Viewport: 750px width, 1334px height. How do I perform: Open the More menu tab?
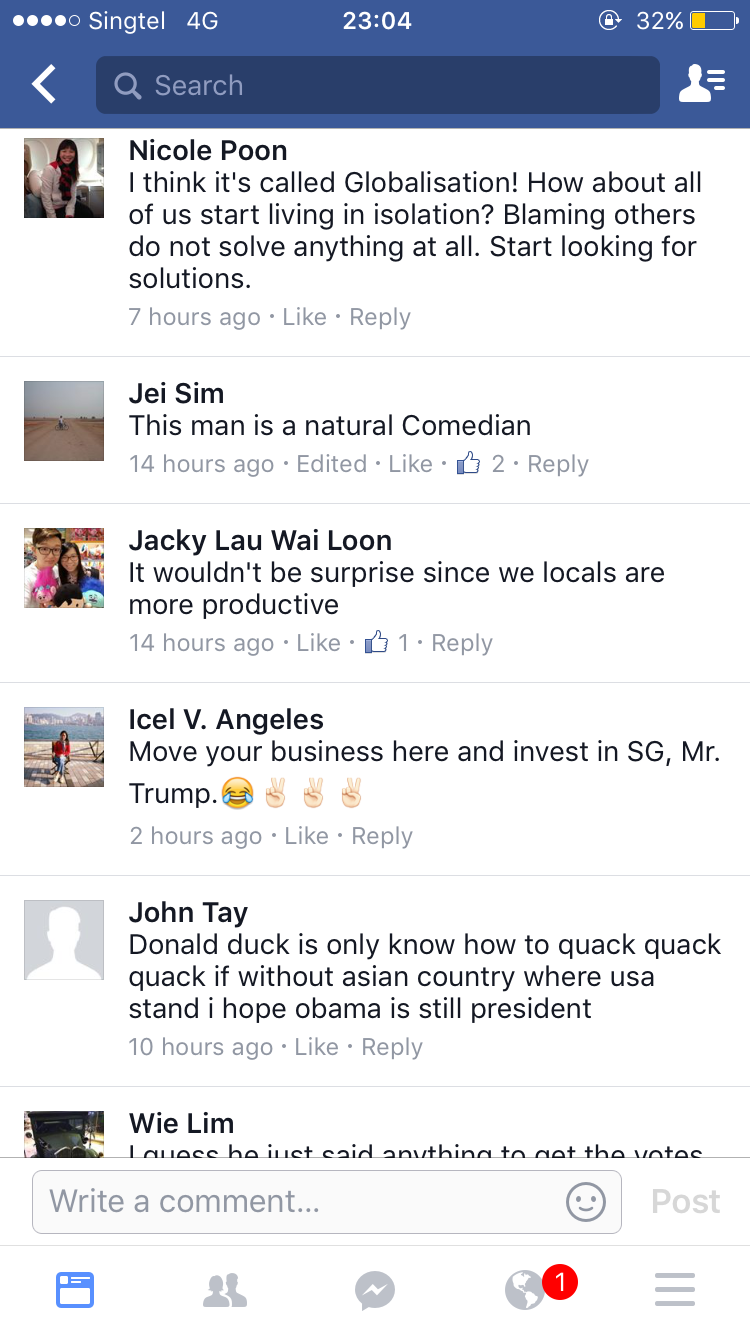(675, 1290)
